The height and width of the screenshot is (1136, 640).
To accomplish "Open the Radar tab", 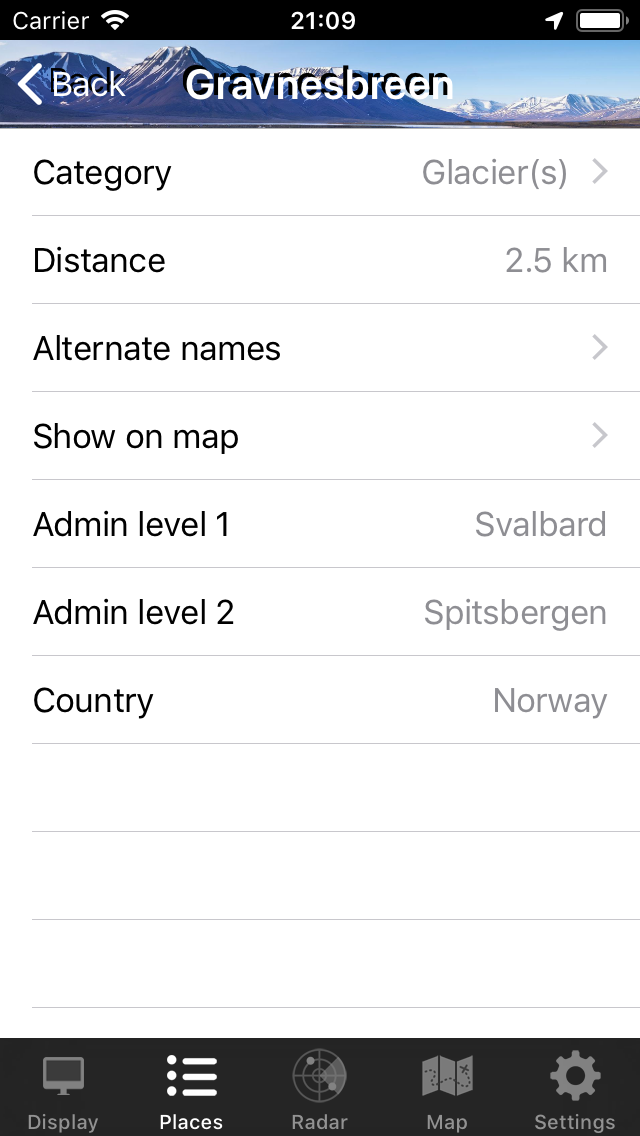I will click(x=319, y=1090).
